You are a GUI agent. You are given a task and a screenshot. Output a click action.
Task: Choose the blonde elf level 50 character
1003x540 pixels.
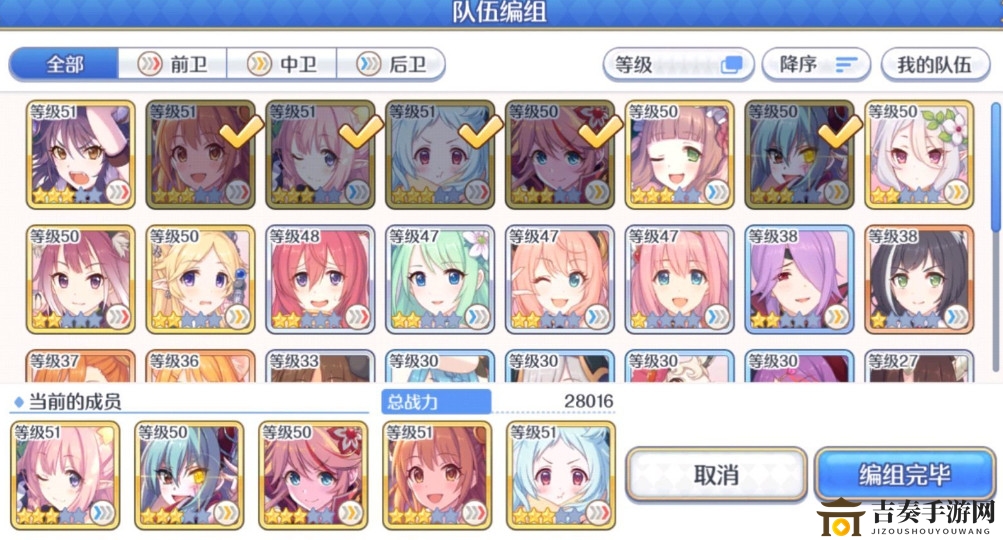point(200,278)
